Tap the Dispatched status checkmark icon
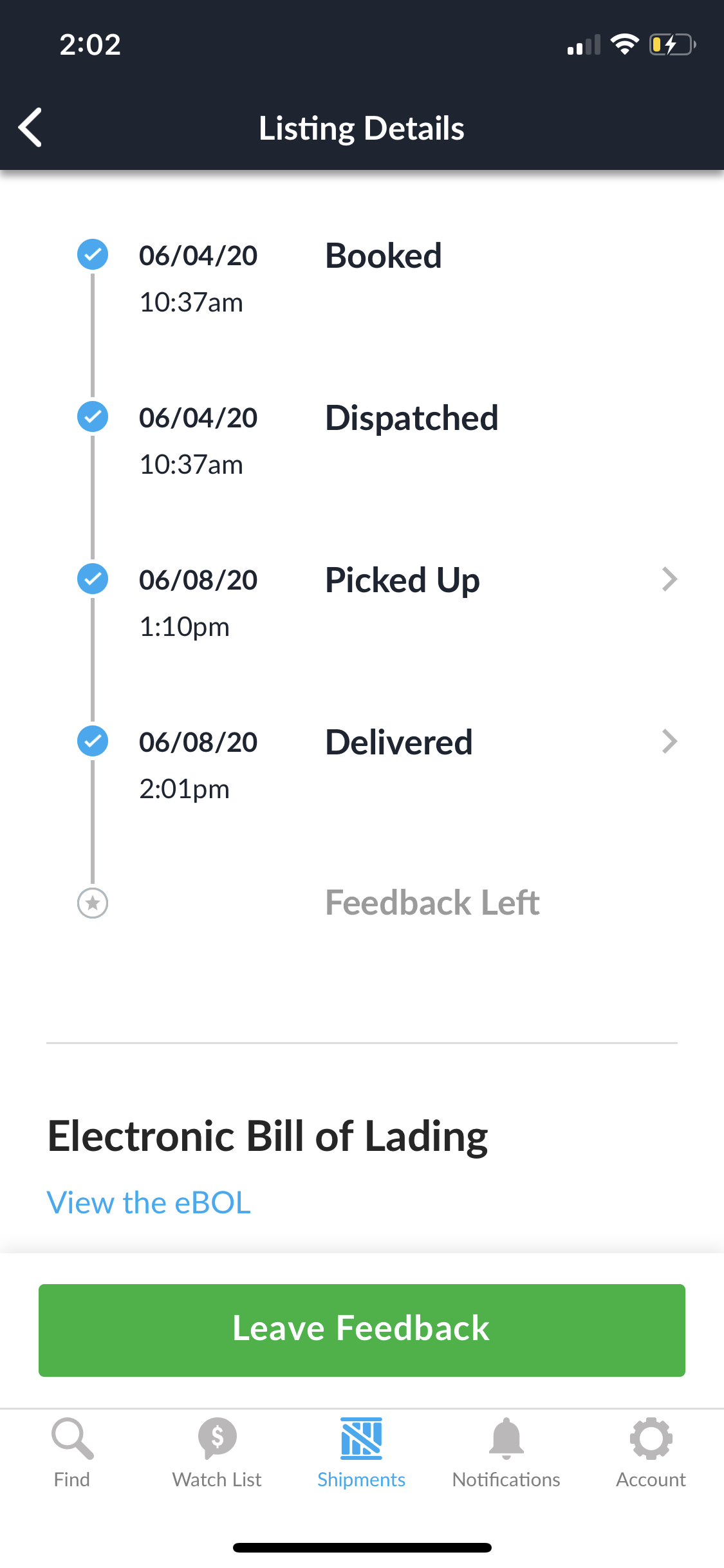Screen dimensions: 724x1568 pos(93,416)
